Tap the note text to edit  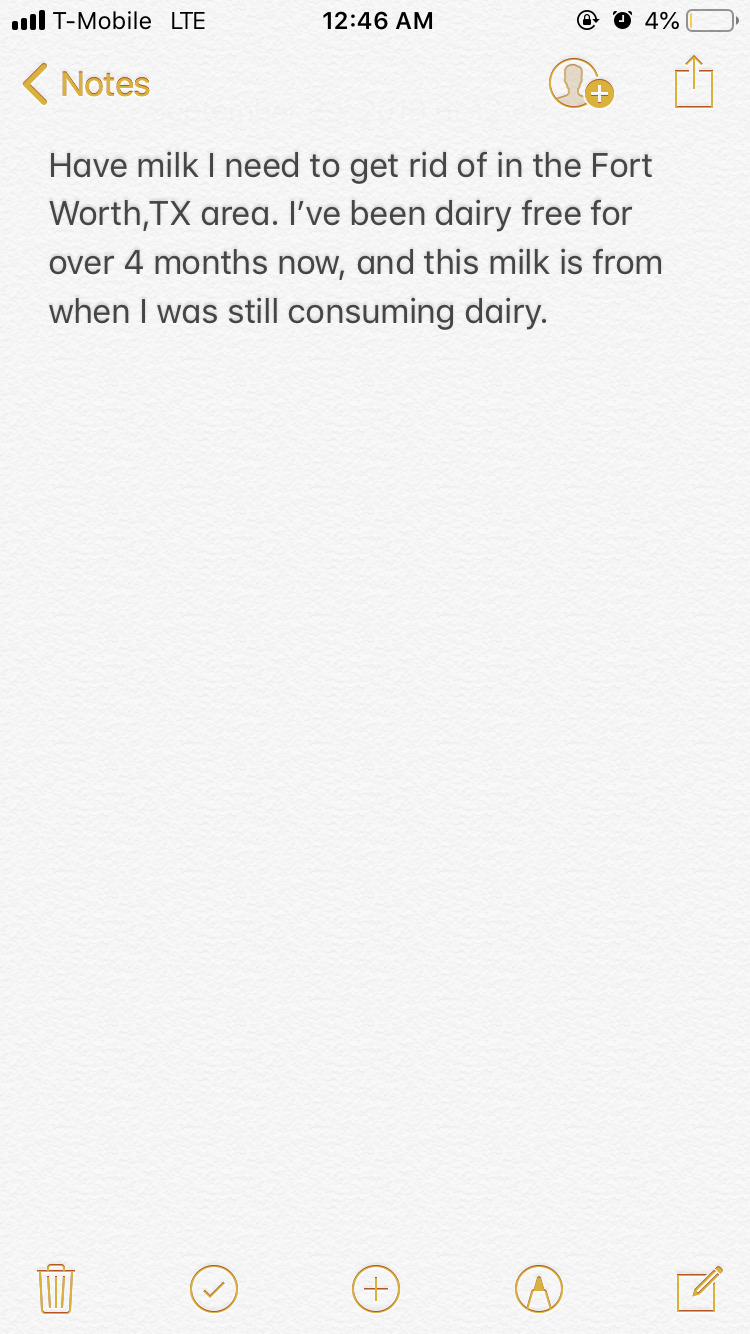(355, 238)
